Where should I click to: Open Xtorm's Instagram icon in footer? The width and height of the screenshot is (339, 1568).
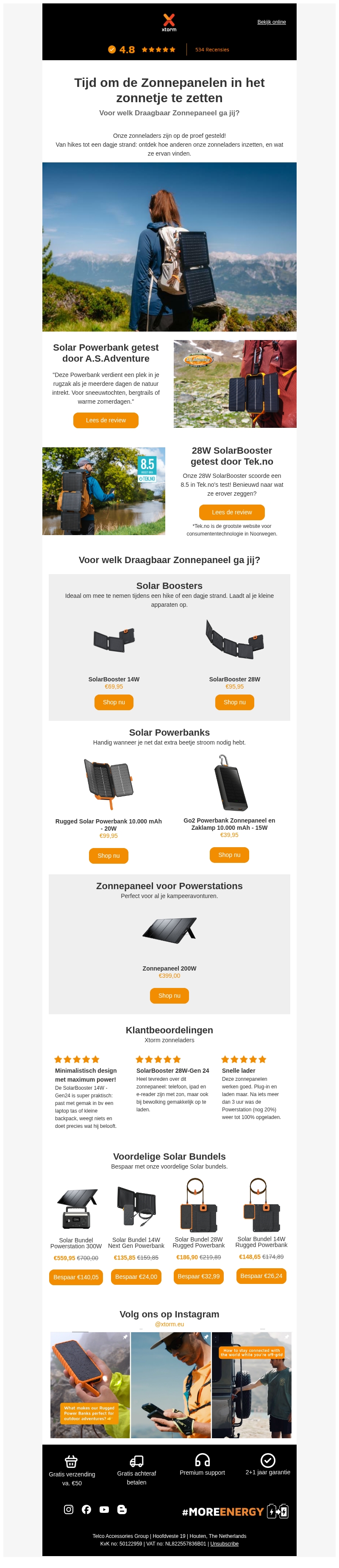point(69,1509)
